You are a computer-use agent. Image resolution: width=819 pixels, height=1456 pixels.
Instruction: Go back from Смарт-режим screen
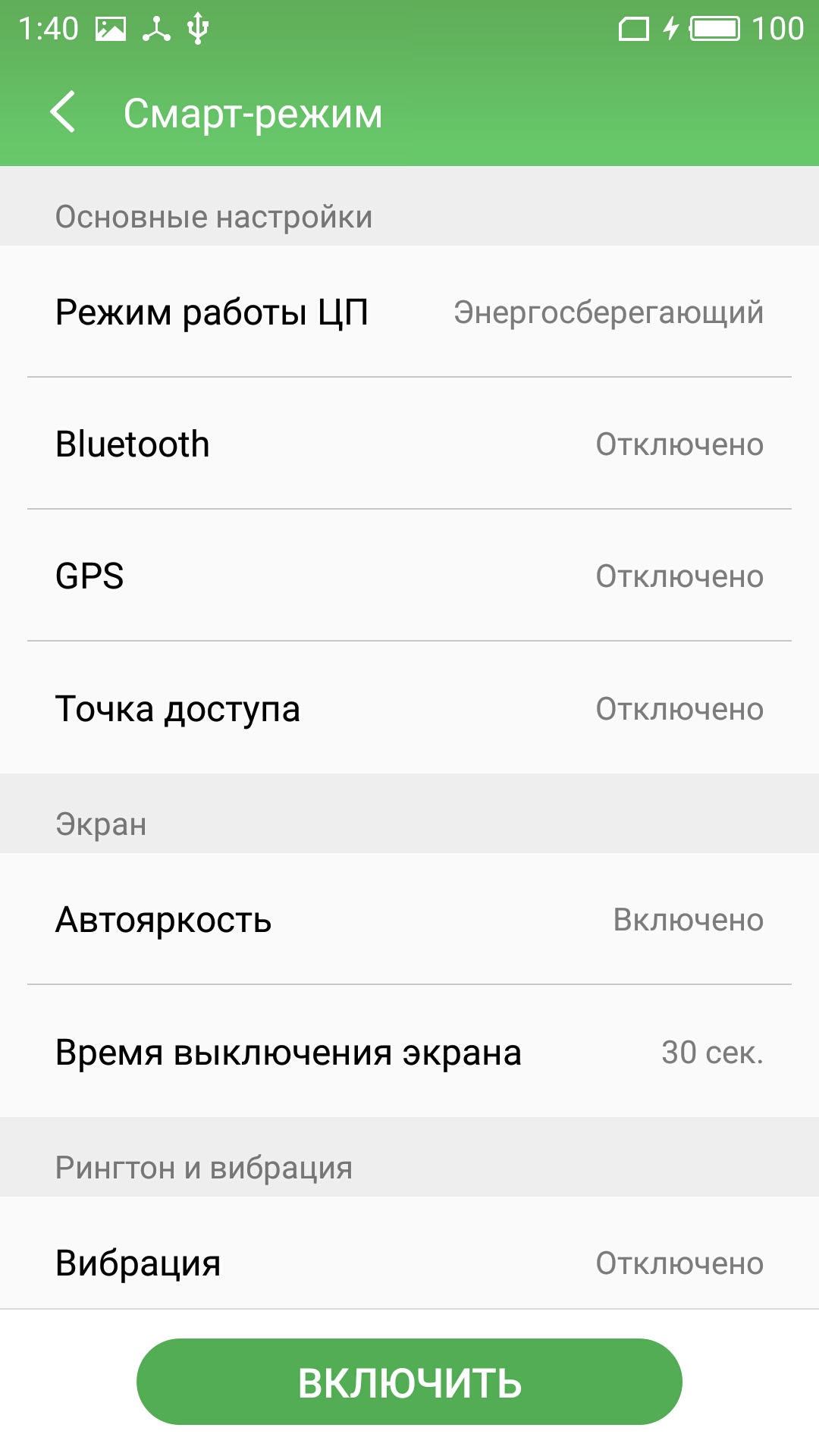(63, 112)
